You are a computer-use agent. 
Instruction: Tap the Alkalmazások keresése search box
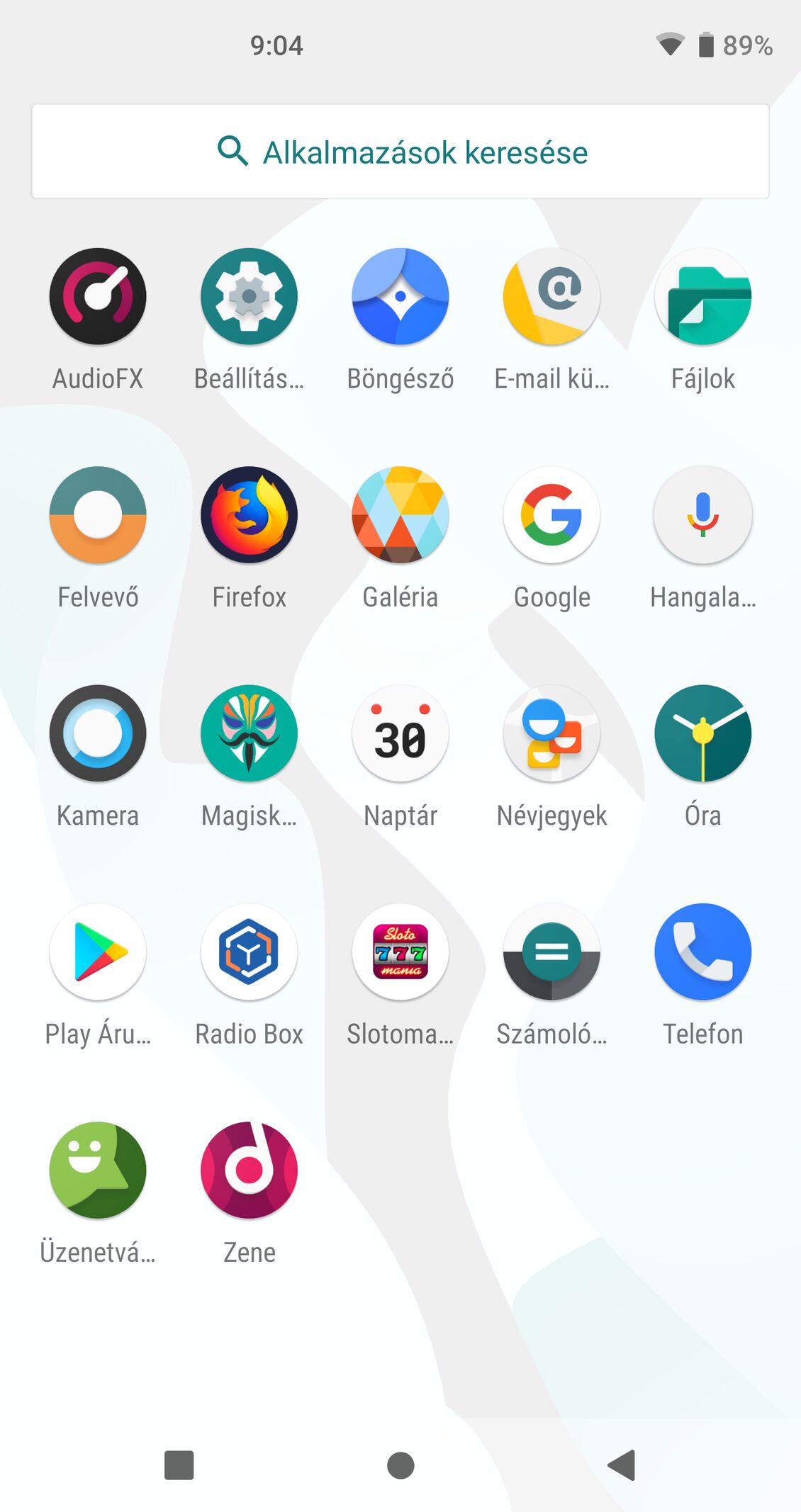pos(400,152)
